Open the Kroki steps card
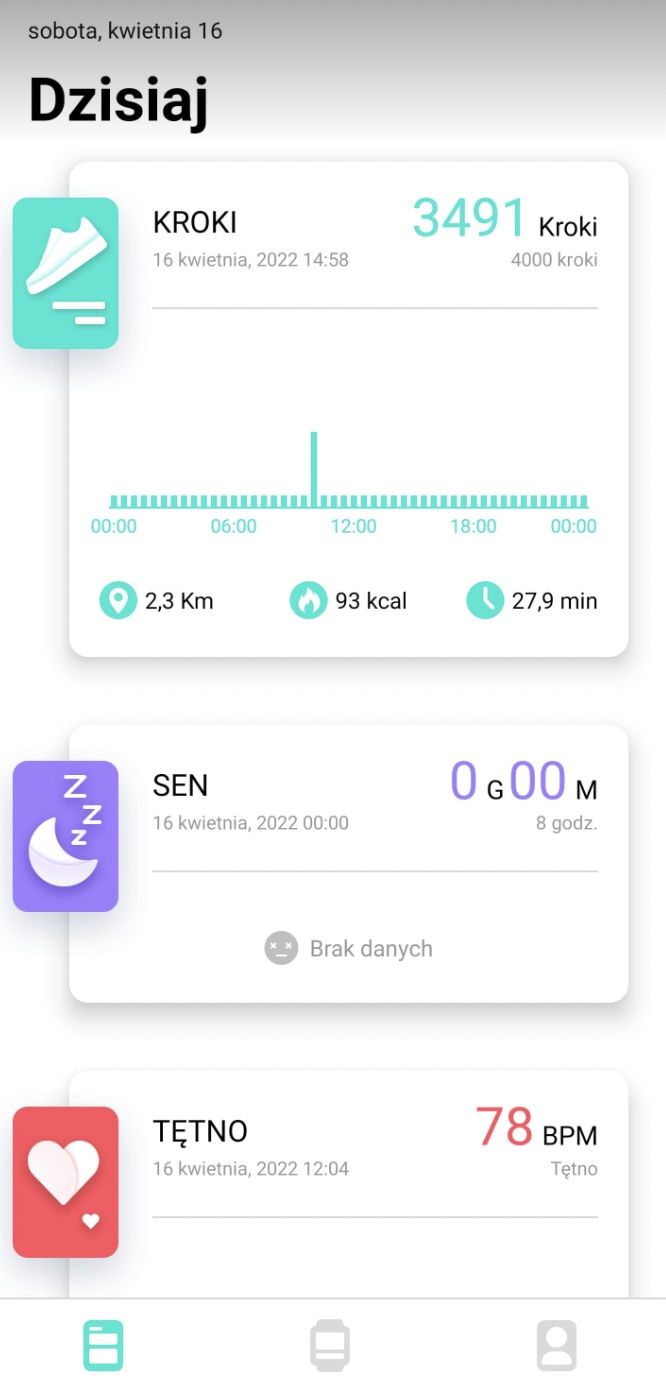The height and width of the screenshot is (1384, 666). pyautogui.click(x=348, y=408)
